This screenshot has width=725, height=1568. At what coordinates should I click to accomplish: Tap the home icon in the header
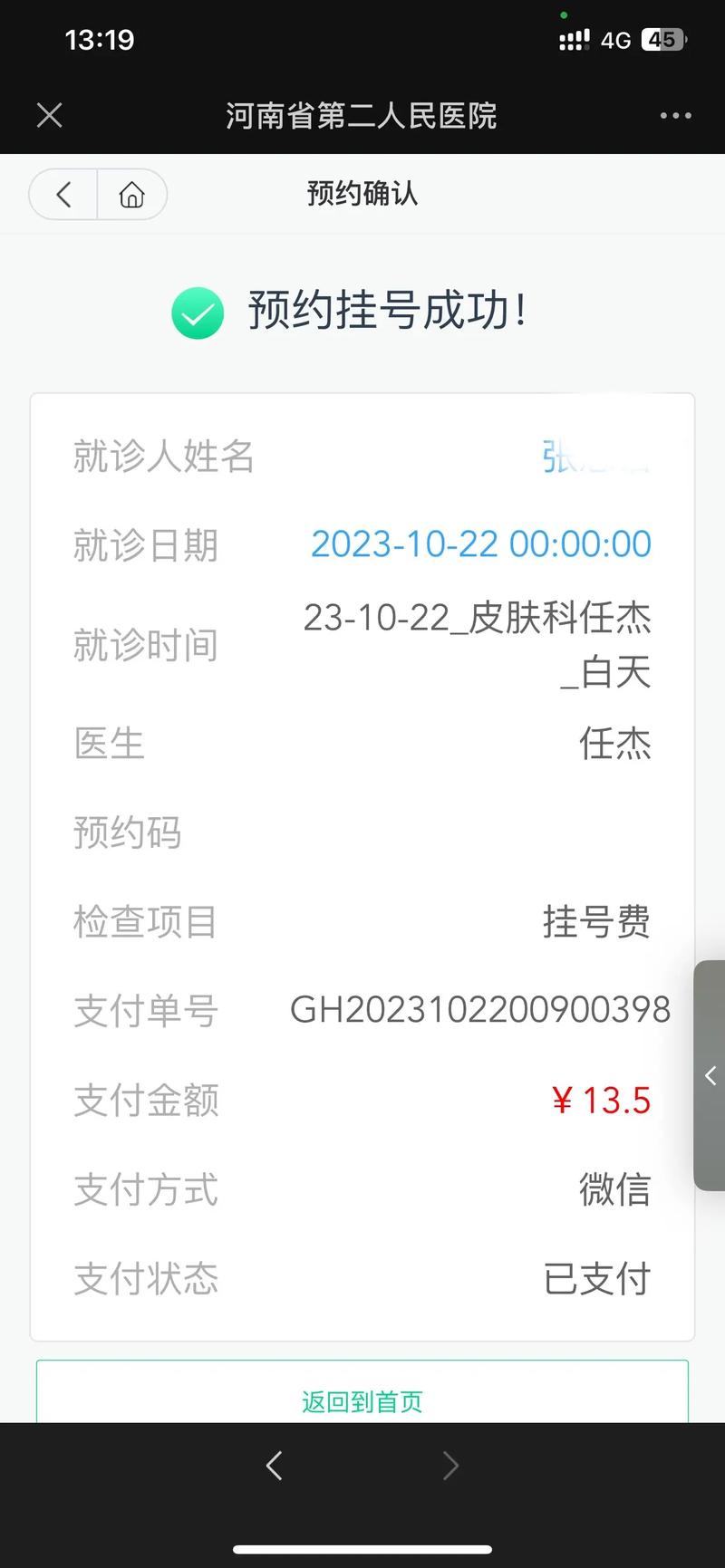pos(132,194)
